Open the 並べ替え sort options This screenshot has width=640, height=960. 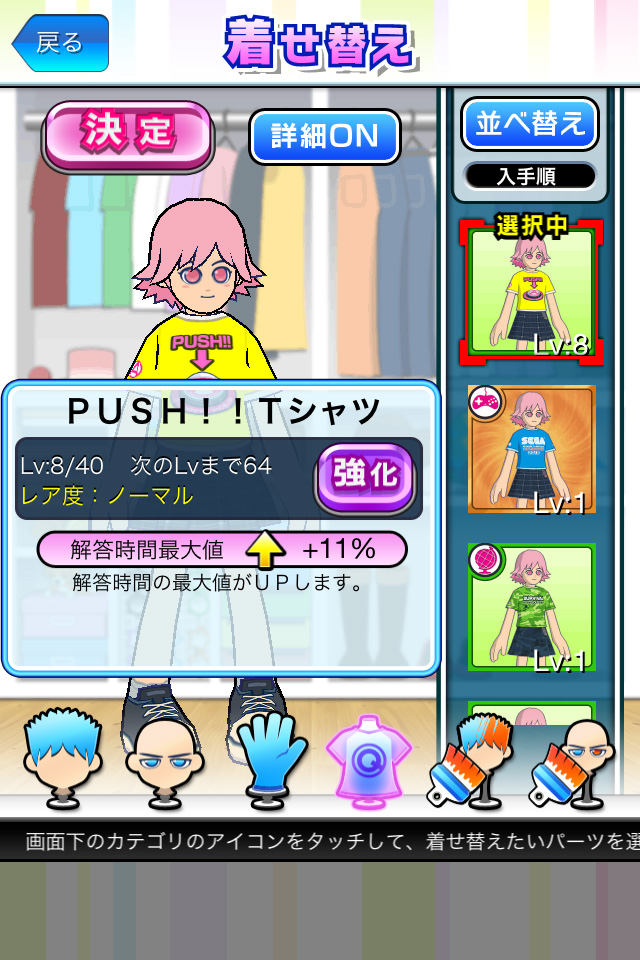530,125
